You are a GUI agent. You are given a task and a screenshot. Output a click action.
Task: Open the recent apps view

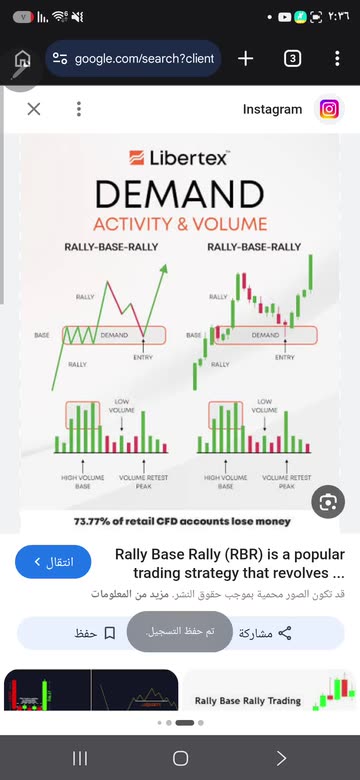click(x=80, y=758)
